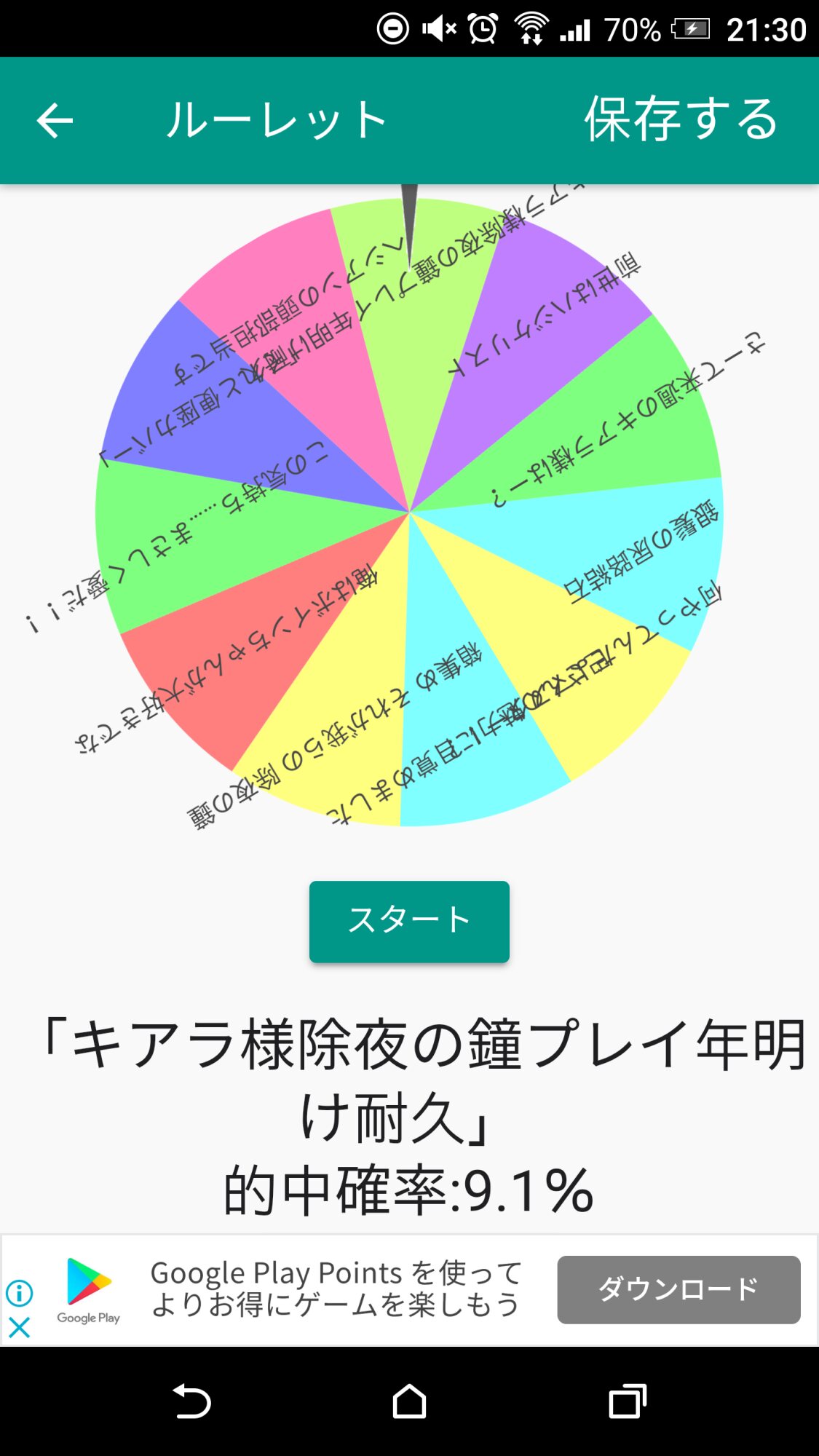Go to the system home screen
Screen dimensions: 819x1456
(x=409, y=1401)
